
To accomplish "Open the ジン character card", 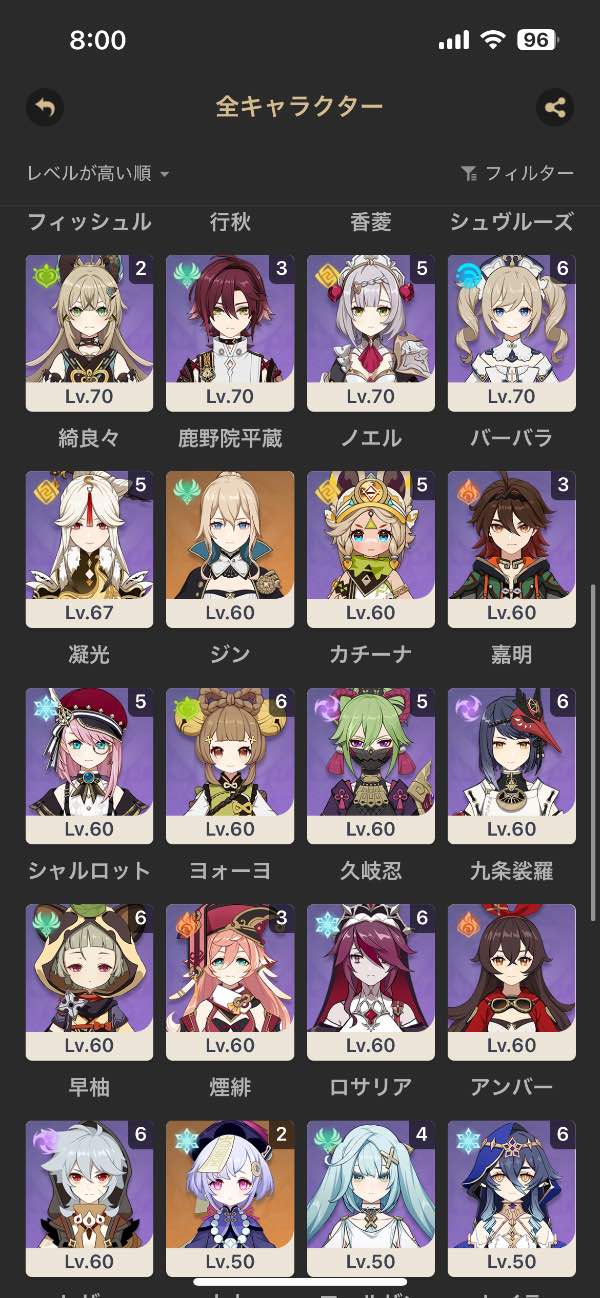I will (230, 548).
